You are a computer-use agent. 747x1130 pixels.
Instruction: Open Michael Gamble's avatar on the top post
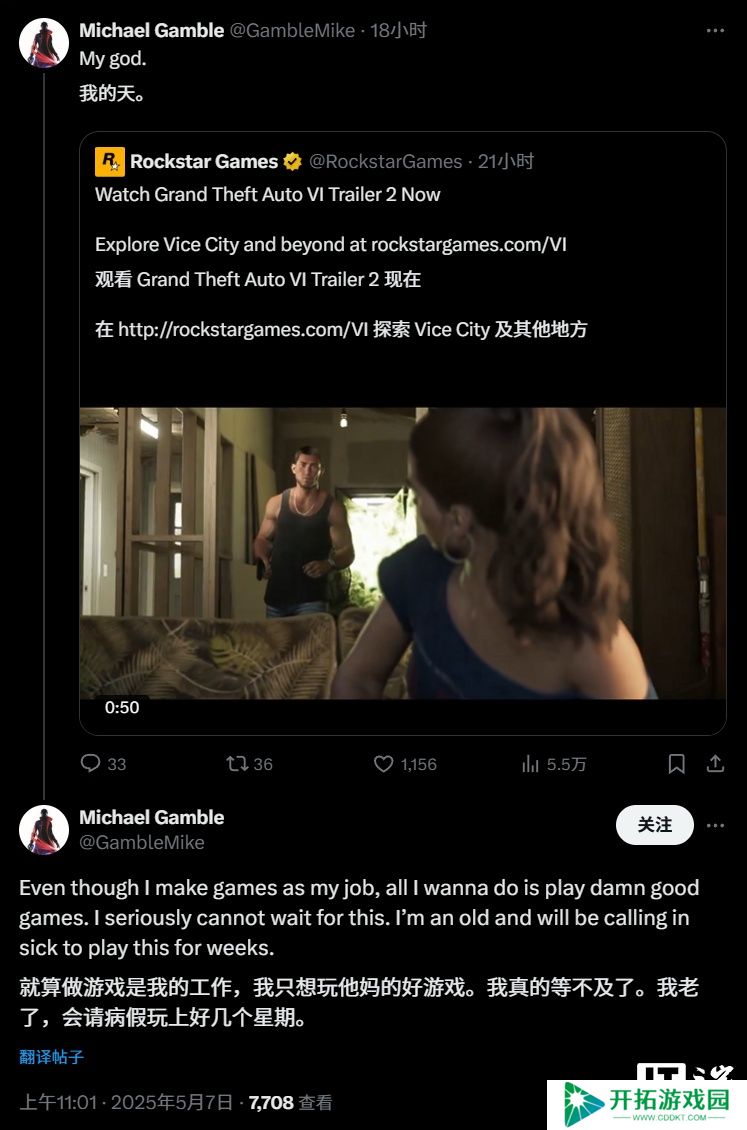point(44,43)
